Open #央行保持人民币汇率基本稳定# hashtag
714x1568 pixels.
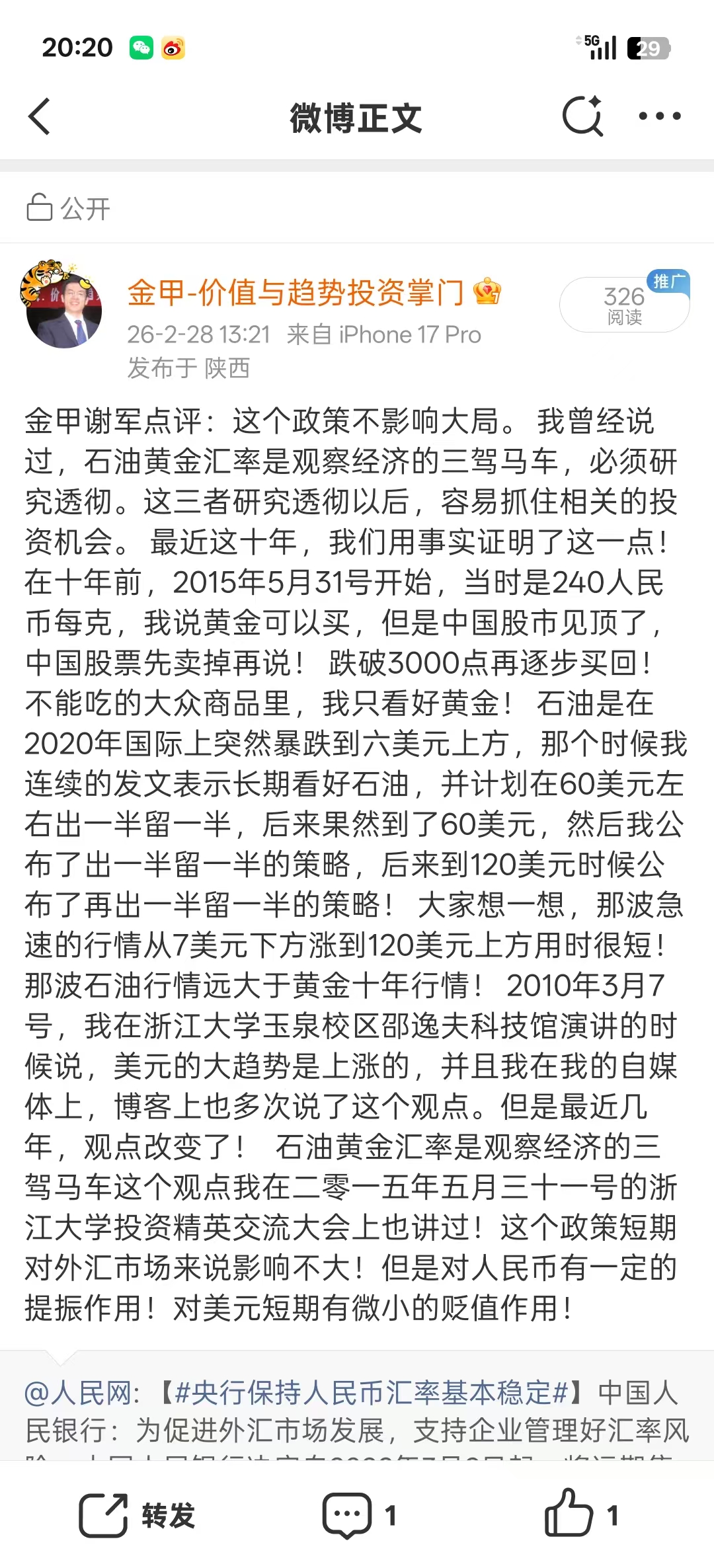372,1393
